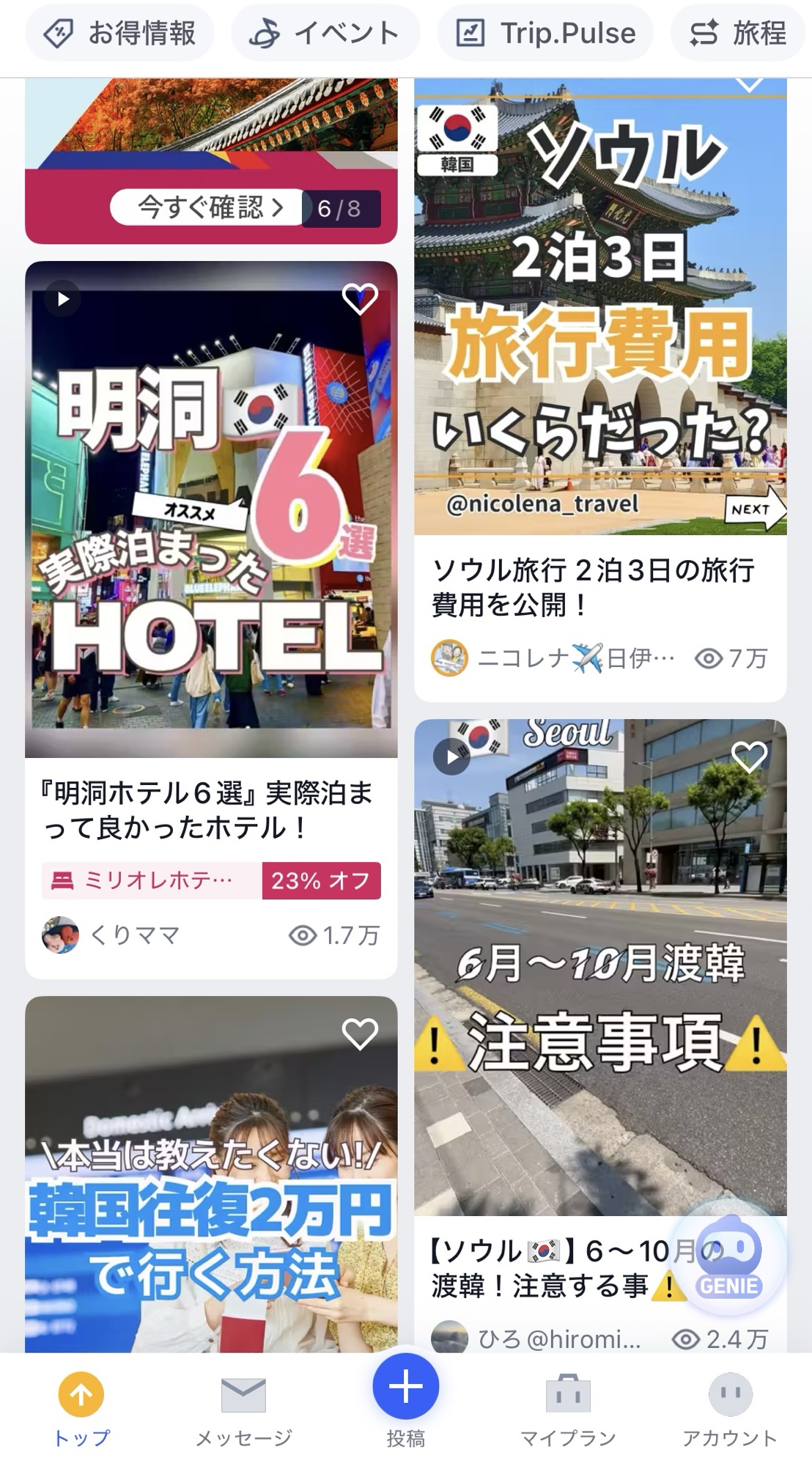This screenshot has height=1466, width=812.
Task: Open the ミリオレホテル 23% オフ hotel tag
Action: [x=211, y=880]
